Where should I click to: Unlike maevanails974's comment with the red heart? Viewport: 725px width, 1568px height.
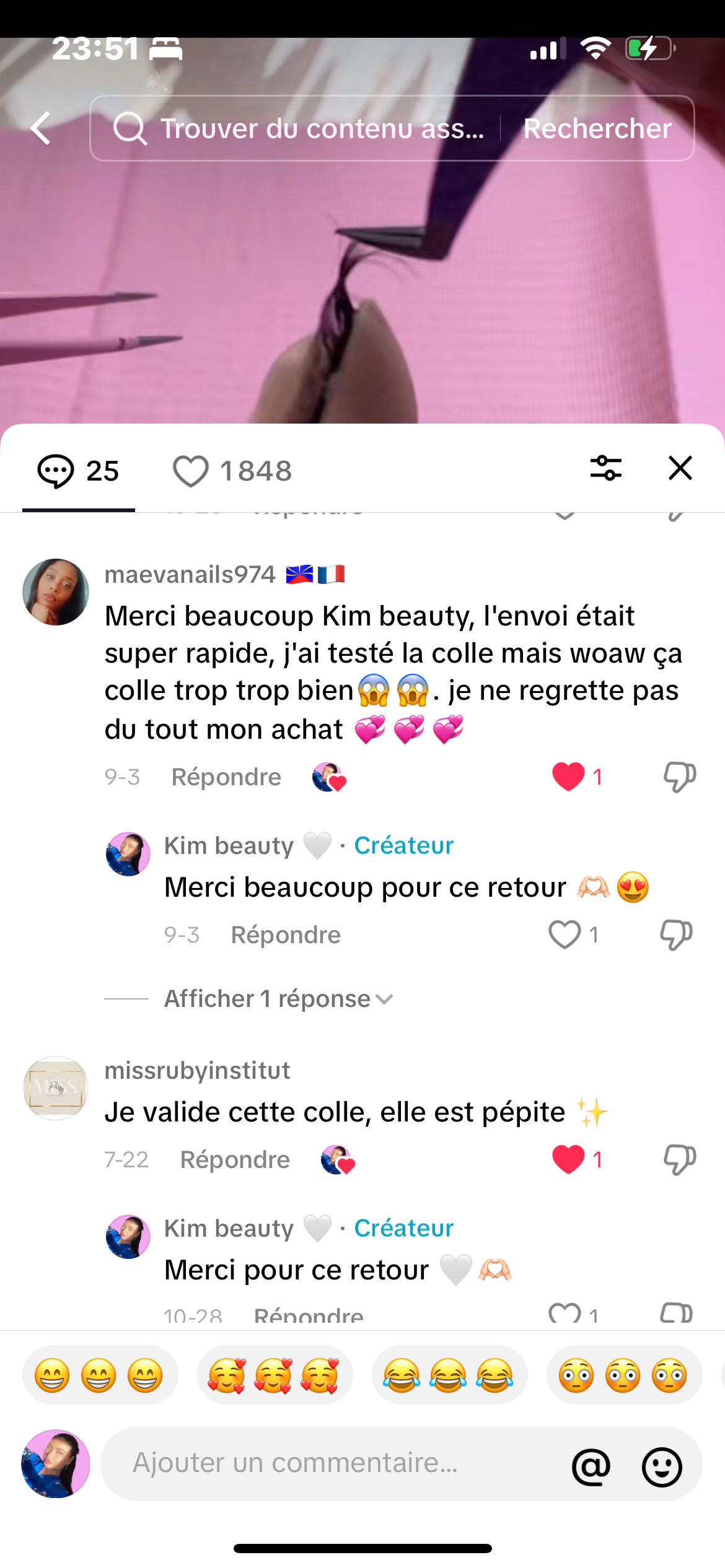569,777
